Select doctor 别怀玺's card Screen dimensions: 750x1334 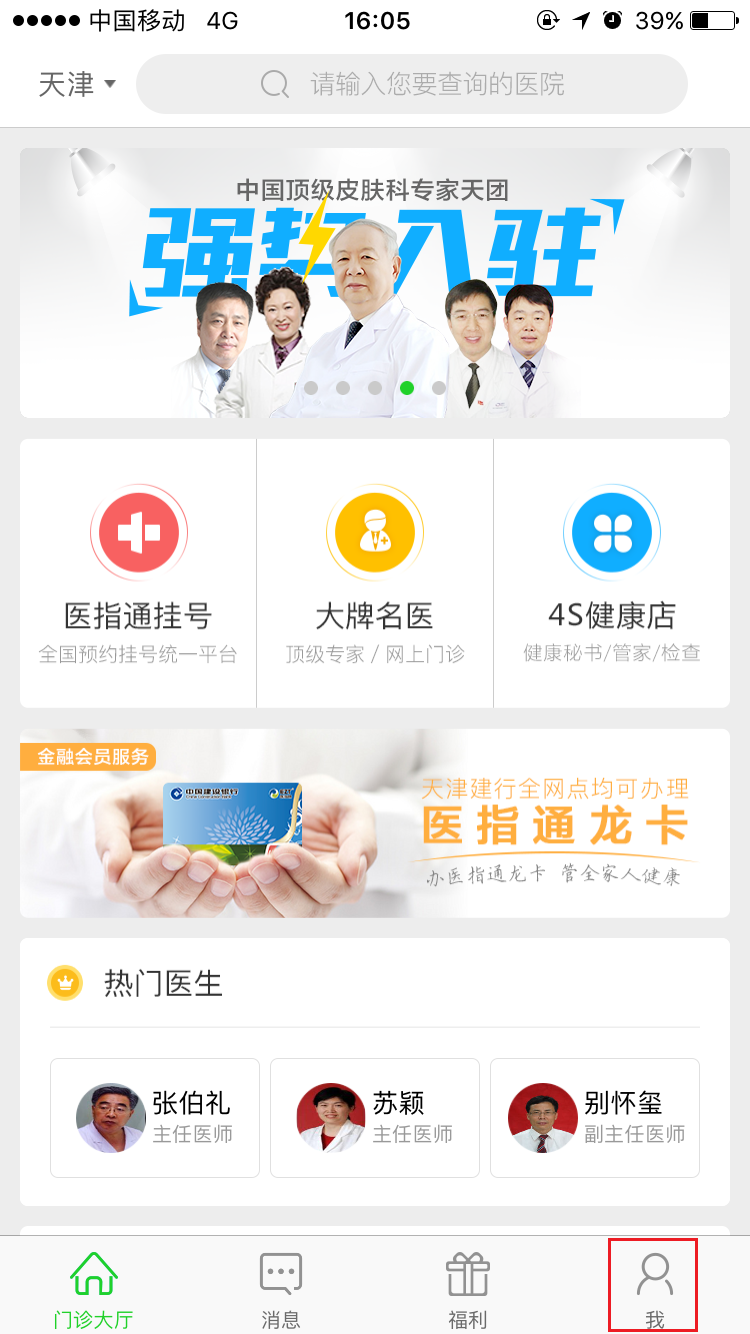tap(595, 1118)
